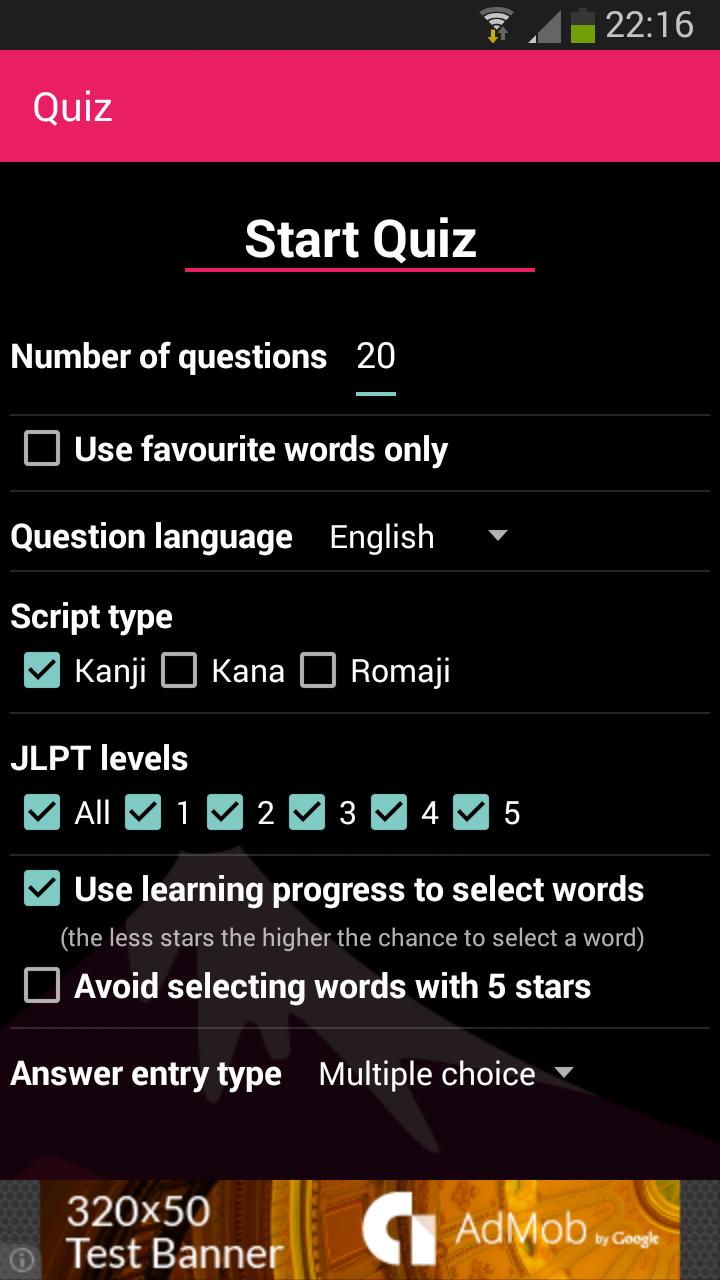Viewport: 720px width, 1280px height.
Task: Disable Use learning progress to select words
Action: coord(41,889)
